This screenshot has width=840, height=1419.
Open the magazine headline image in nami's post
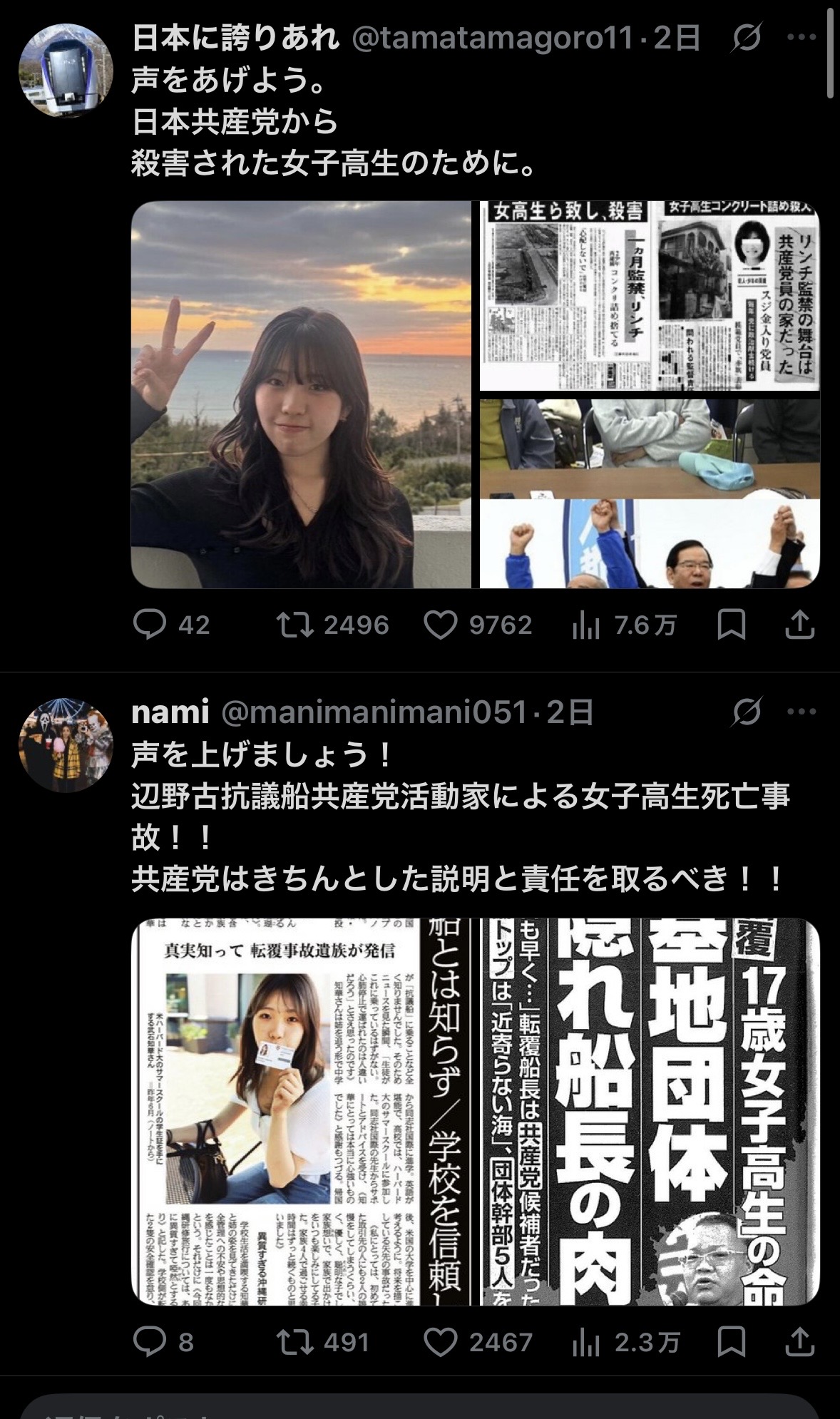point(649,1112)
